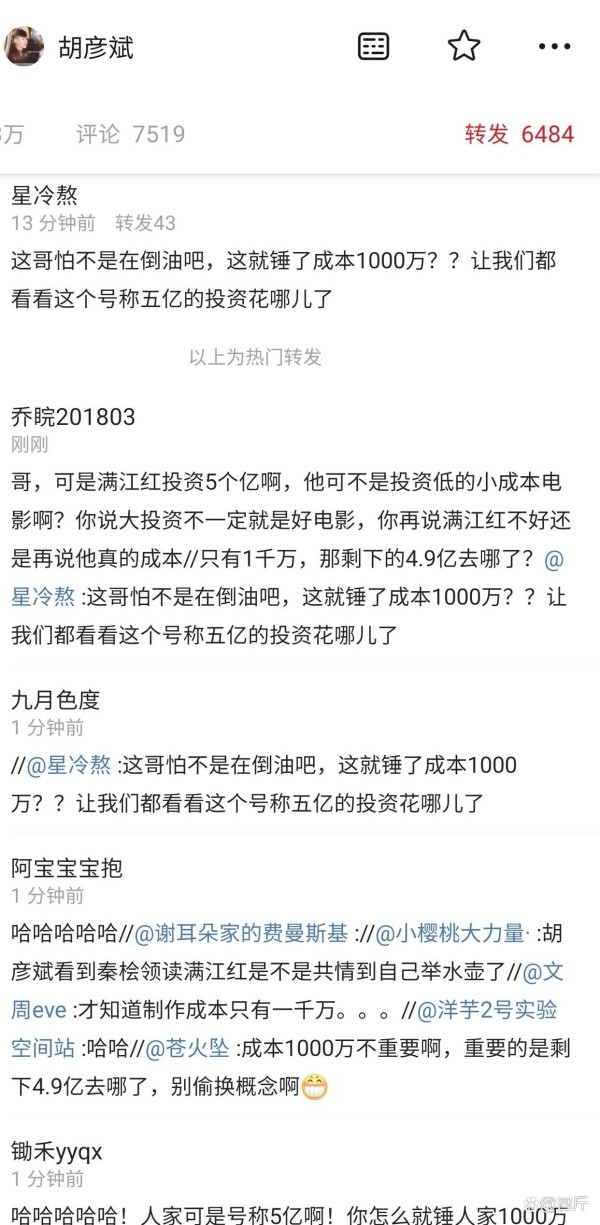Open the @小樱桃大力量 mention link
The width and height of the screenshot is (600, 1225).
(452, 934)
